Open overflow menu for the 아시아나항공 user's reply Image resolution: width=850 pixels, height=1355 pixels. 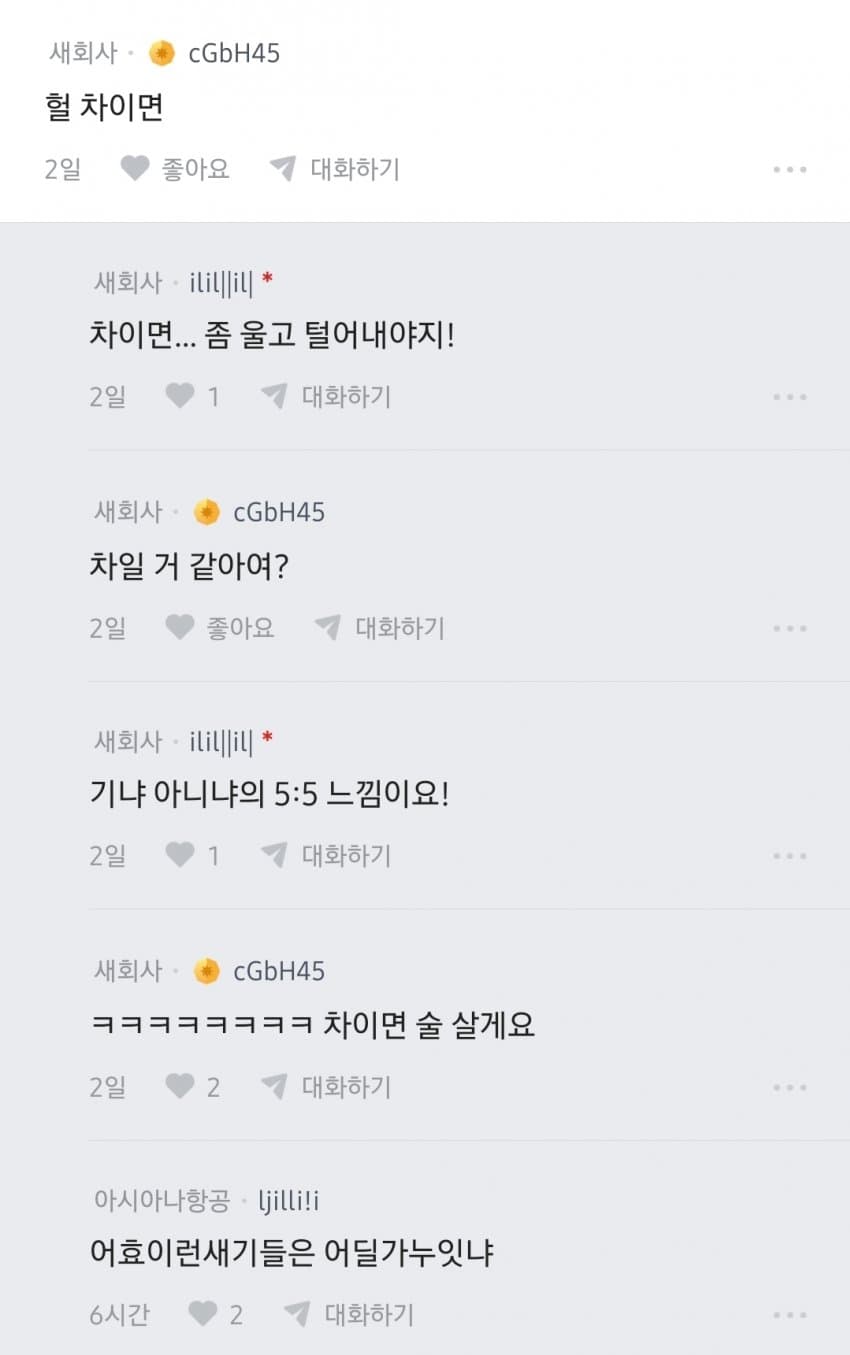(x=789, y=1316)
